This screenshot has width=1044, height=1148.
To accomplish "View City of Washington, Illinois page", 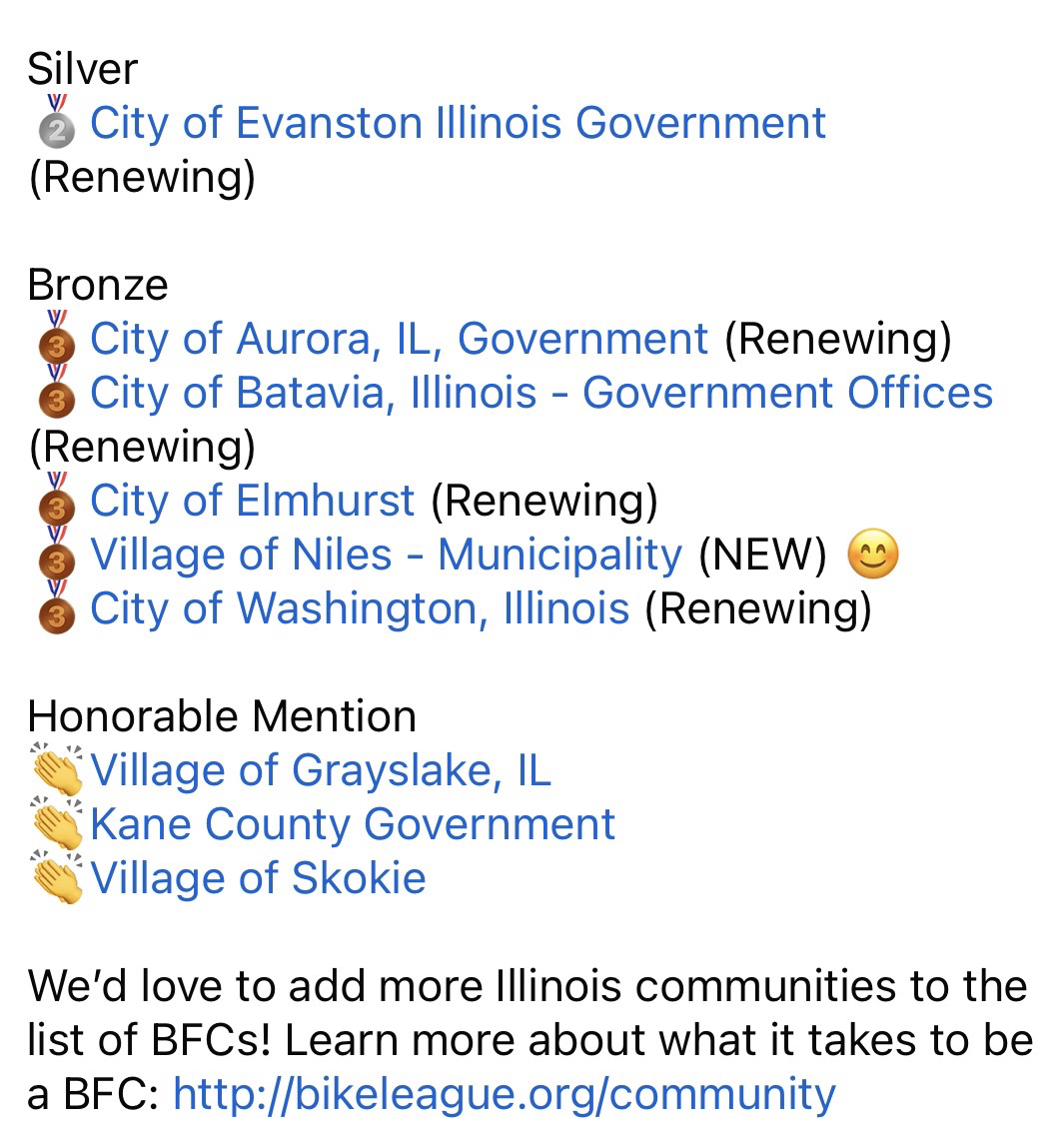I will click(x=360, y=608).
